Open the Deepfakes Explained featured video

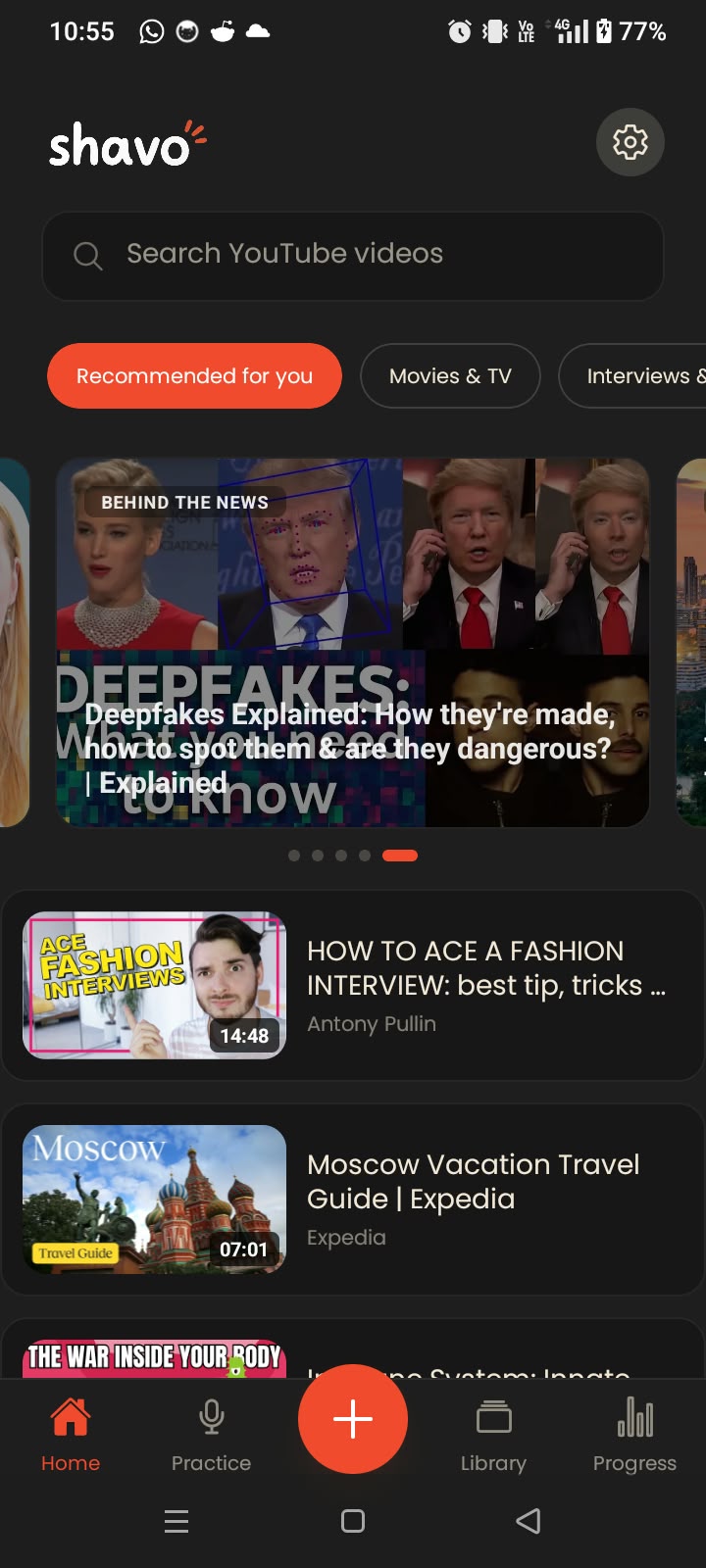click(353, 643)
